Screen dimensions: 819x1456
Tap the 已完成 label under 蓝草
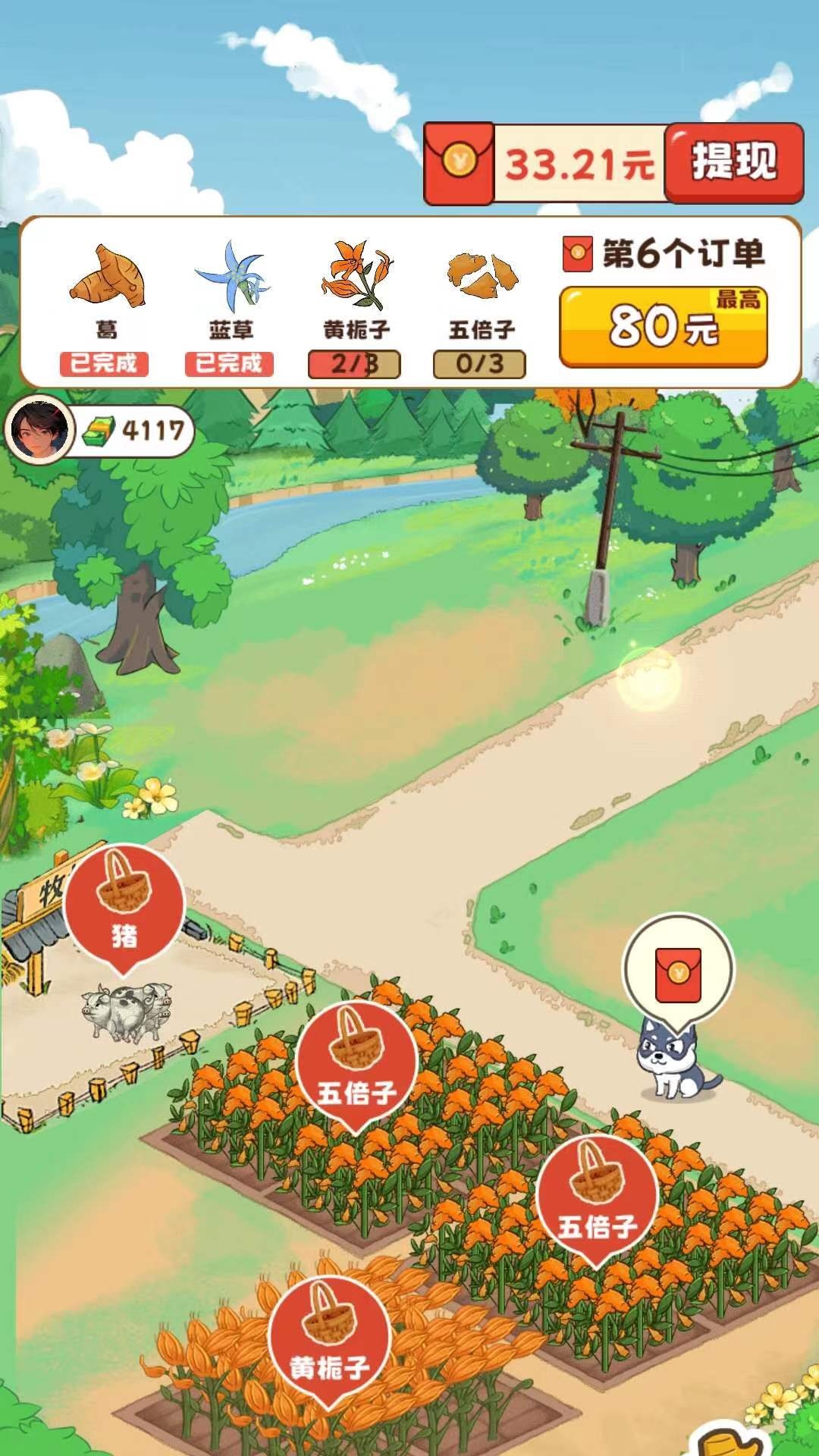(231, 363)
